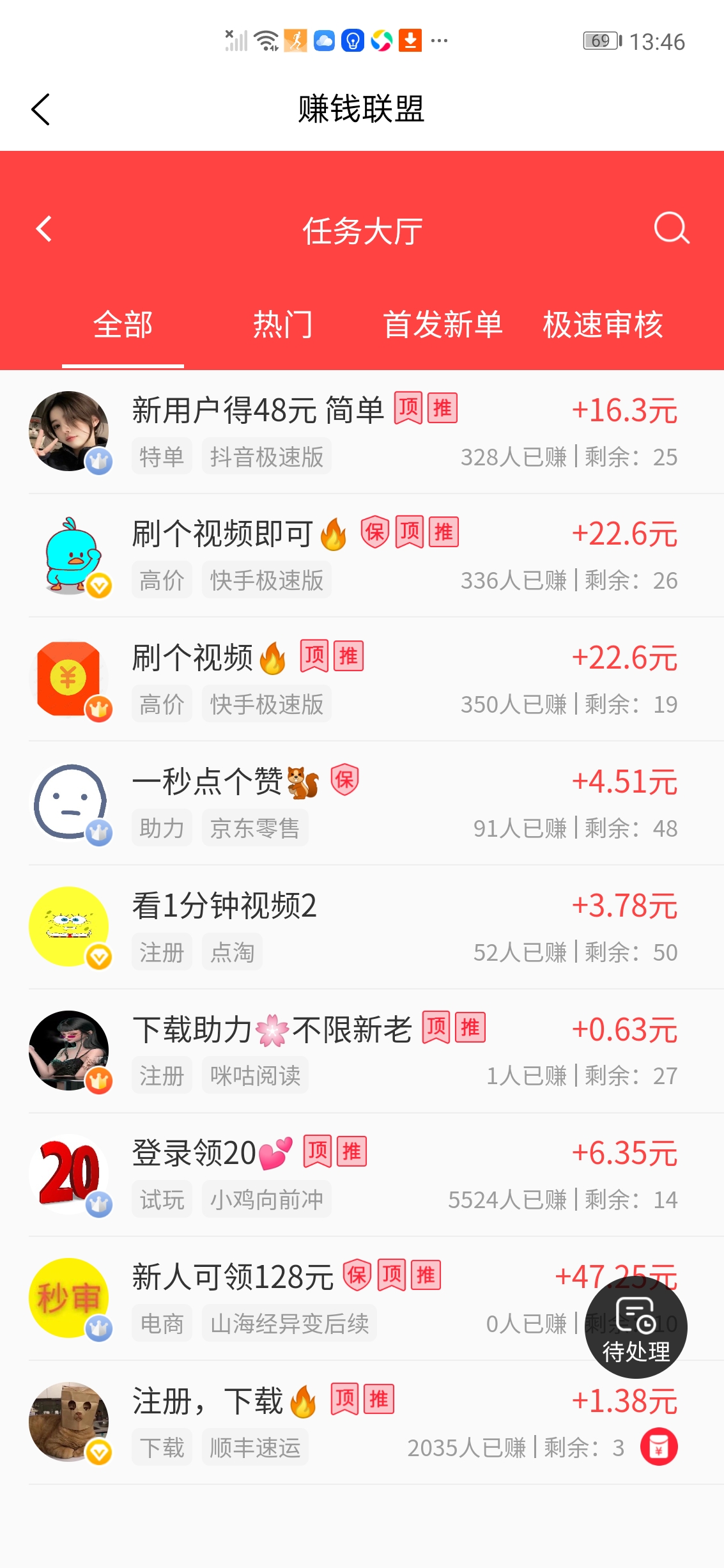Tap the battery indicator showing 69

(x=599, y=40)
